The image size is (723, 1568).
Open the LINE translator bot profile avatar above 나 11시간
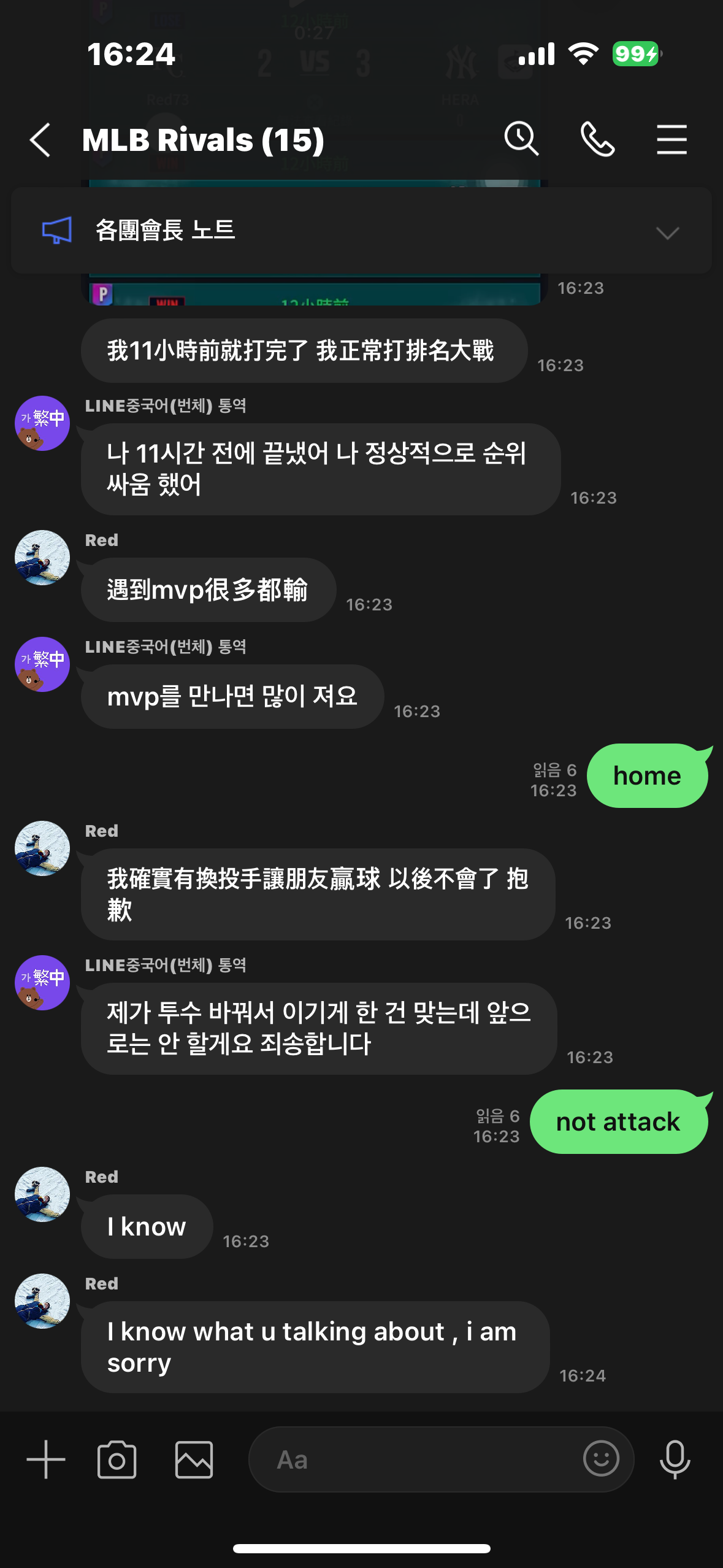click(x=42, y=423)
